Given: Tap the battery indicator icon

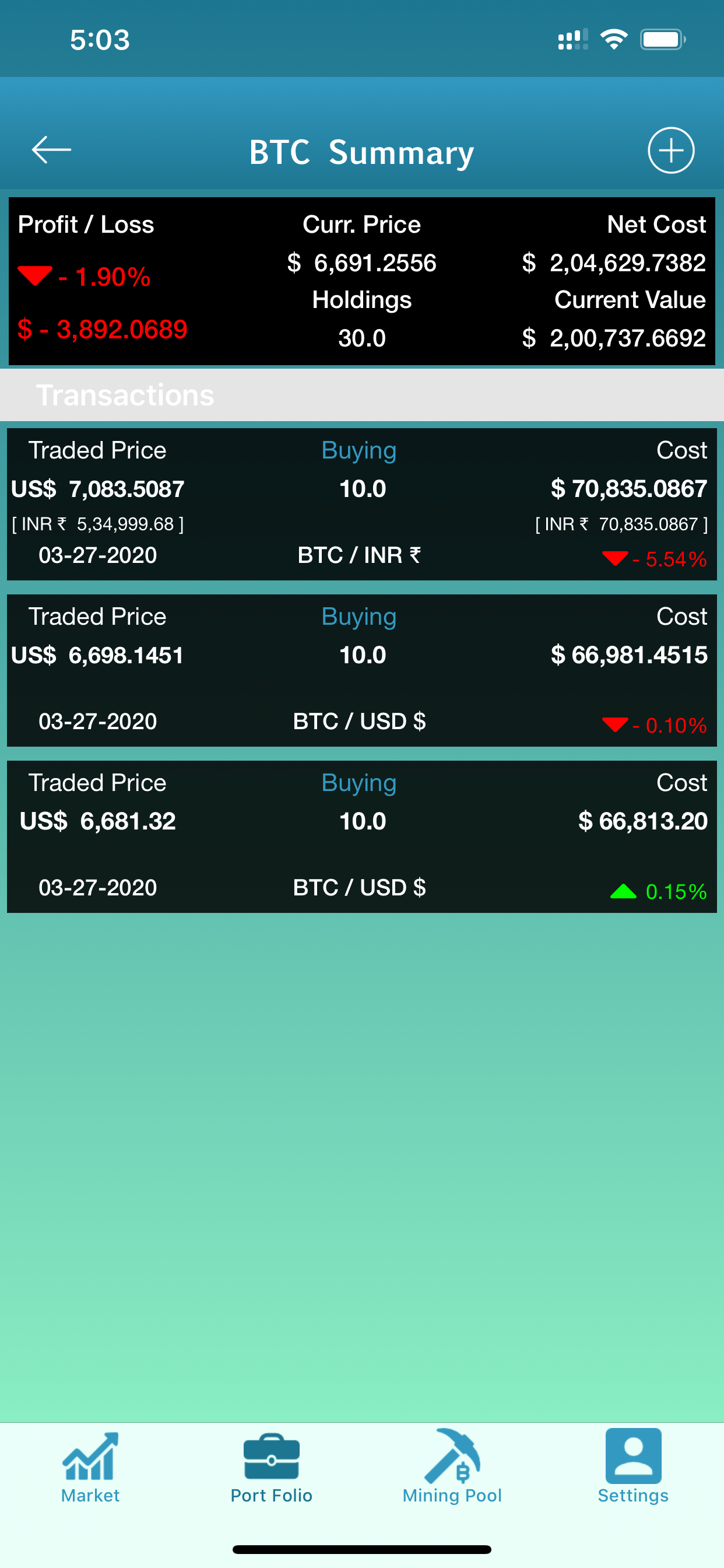Looking at the screenshot, I should (x=663, y=38).
